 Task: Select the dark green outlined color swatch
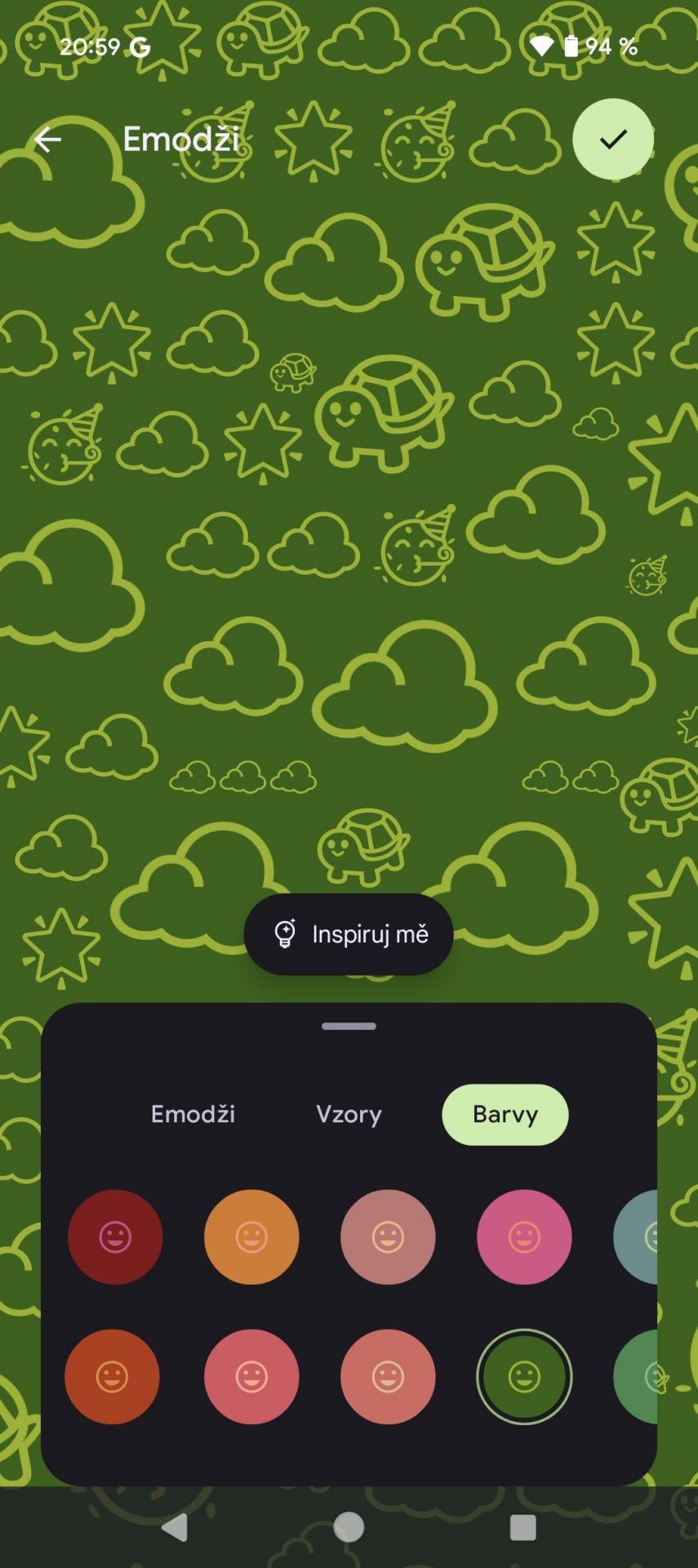point(524,1377)
